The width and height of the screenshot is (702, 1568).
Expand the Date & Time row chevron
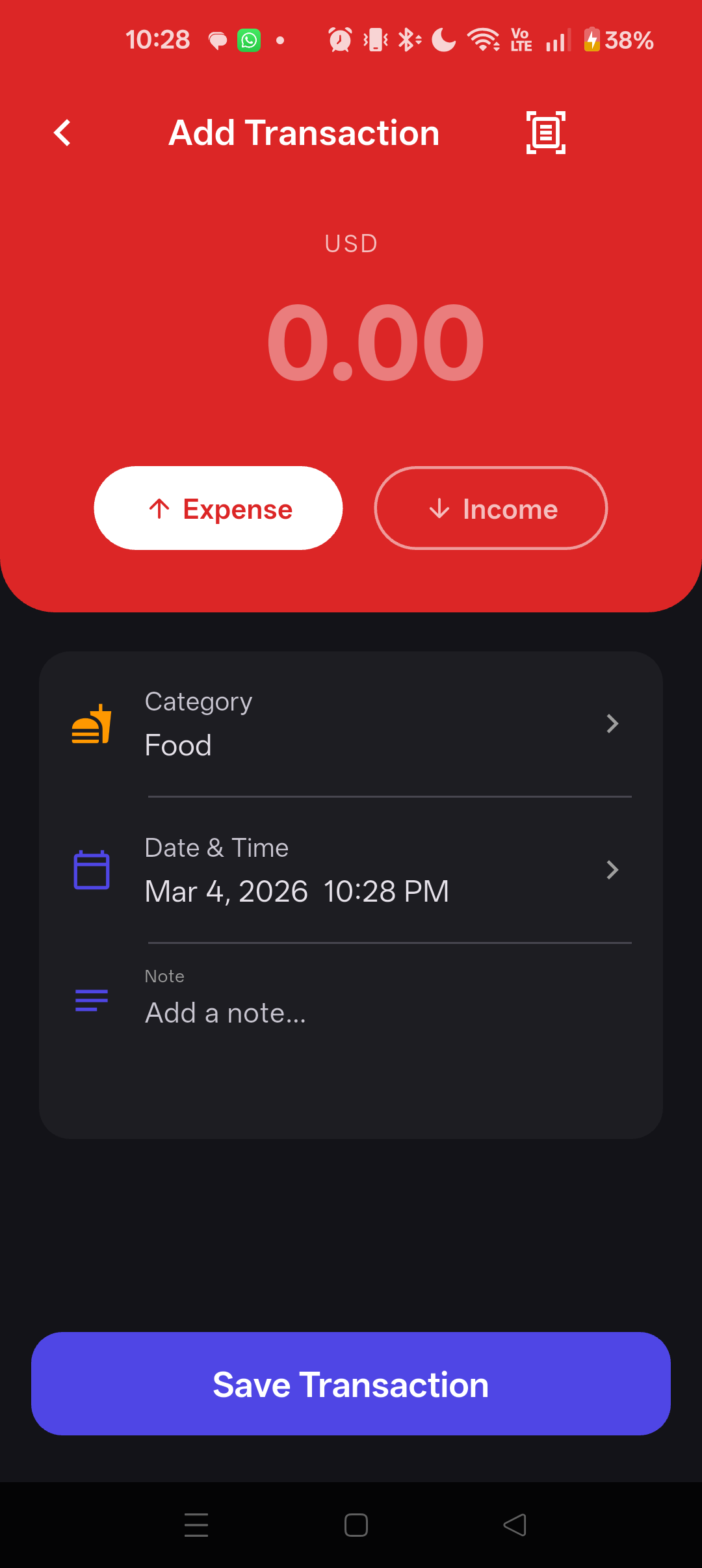[612, 870]
